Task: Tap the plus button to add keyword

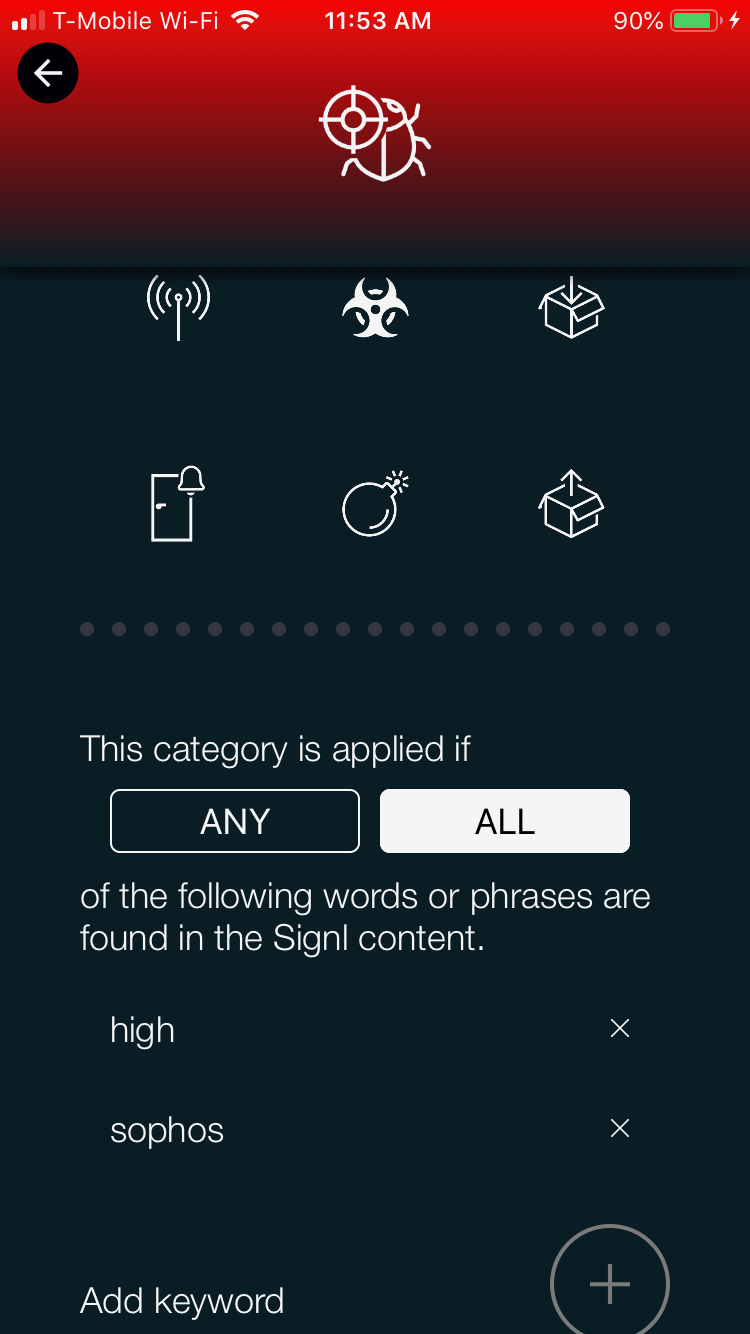Action: click(x=610, y=1283)
